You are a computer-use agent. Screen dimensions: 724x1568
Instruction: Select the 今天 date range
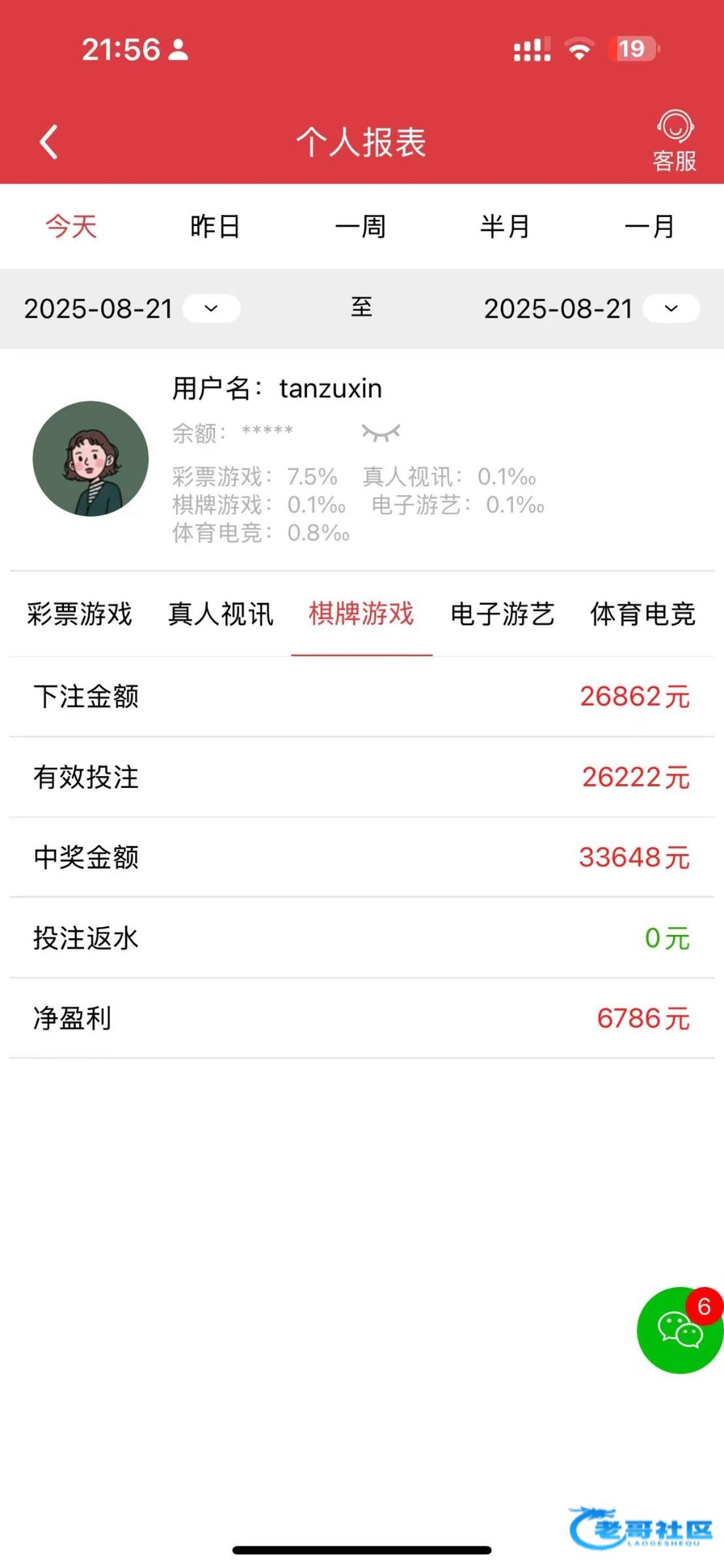tap(71, 227)
